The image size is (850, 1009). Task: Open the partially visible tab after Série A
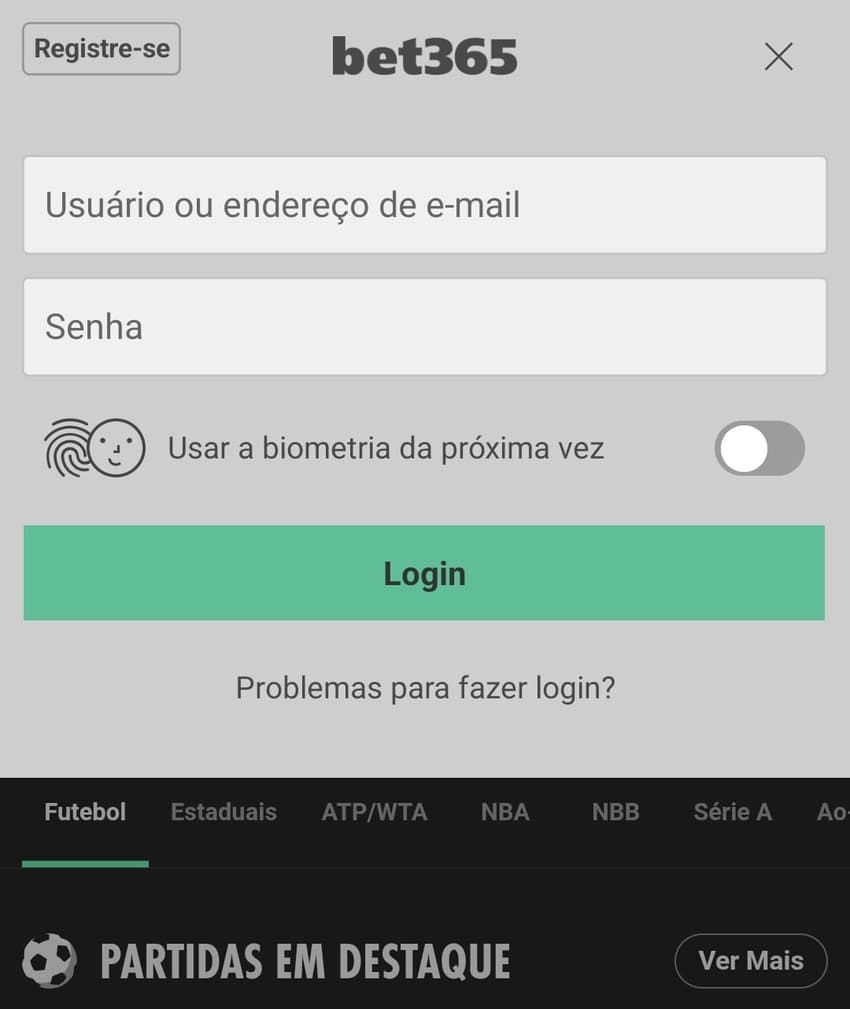pos(830,812)
